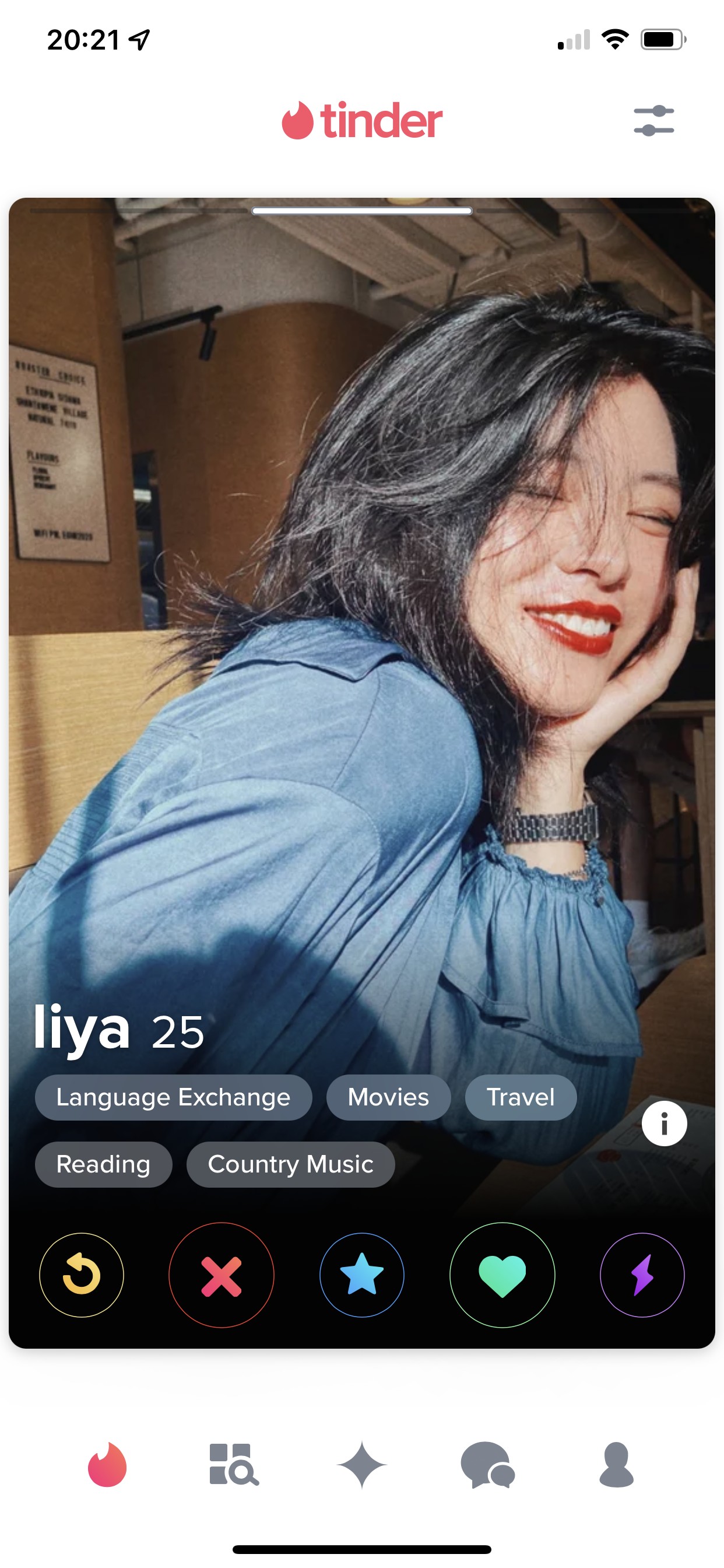Activate the purple Boost lightning bolt
The image size is (724, 1568).
[642, 1275]
